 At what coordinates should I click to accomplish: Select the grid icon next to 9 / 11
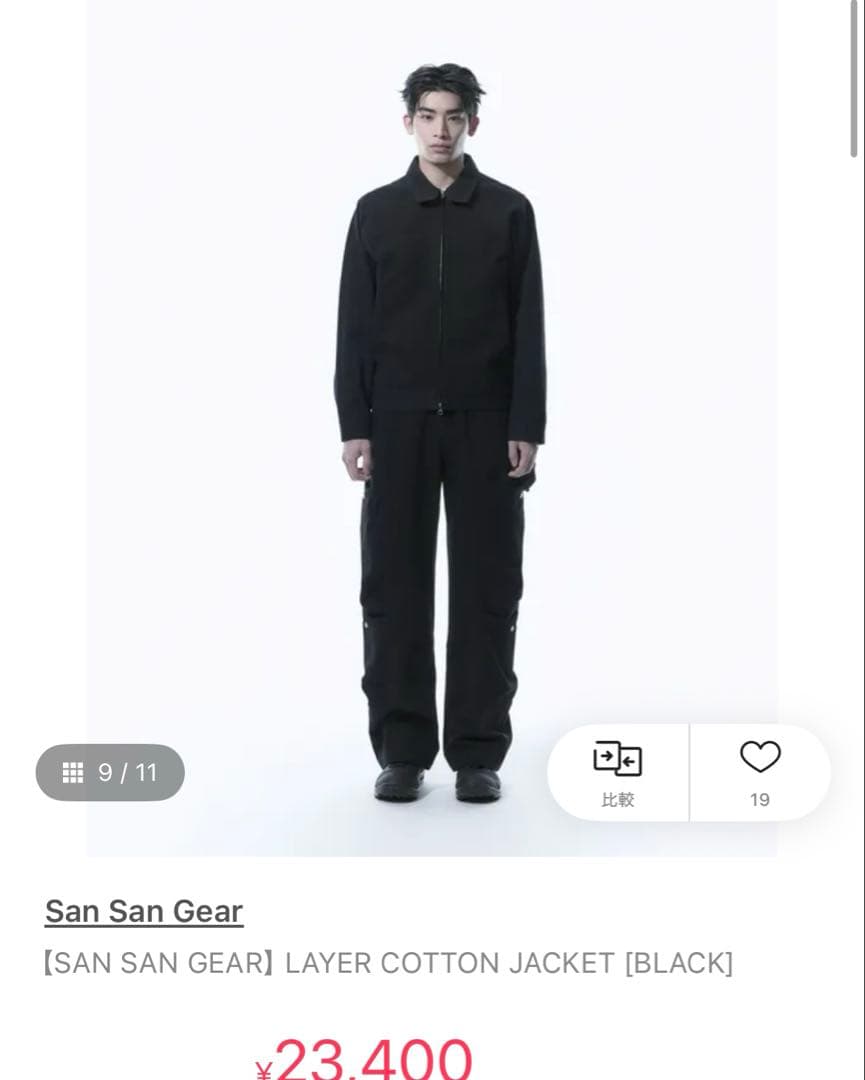click(x=72, y=772)
